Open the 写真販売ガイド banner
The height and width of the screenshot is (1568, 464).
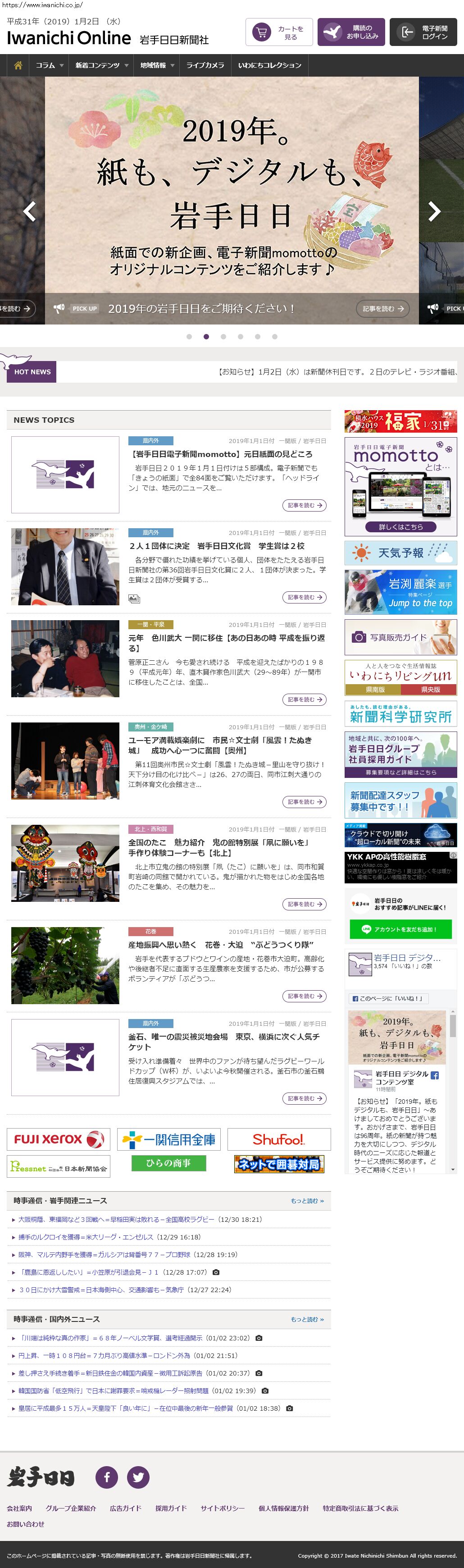tap(400, 637)
